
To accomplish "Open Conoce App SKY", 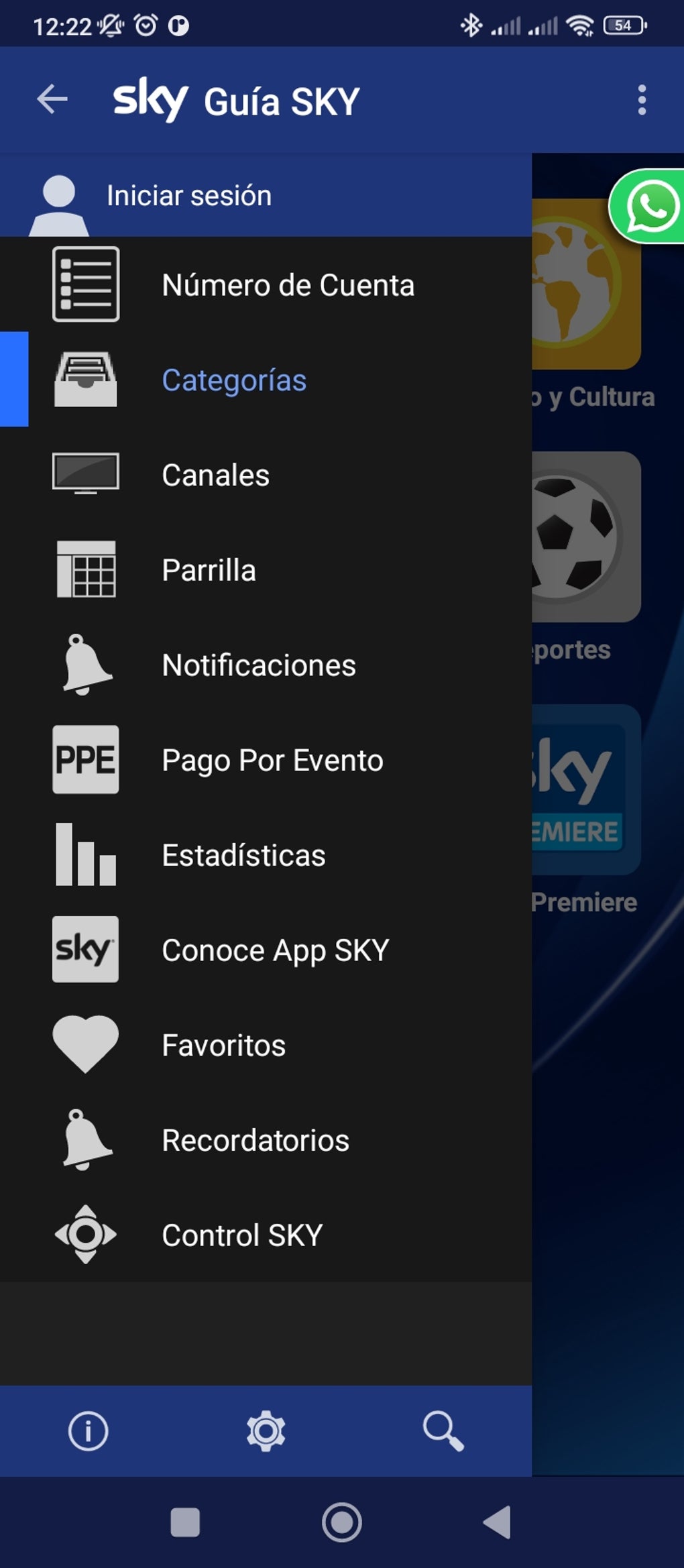I will coord(275,950).
